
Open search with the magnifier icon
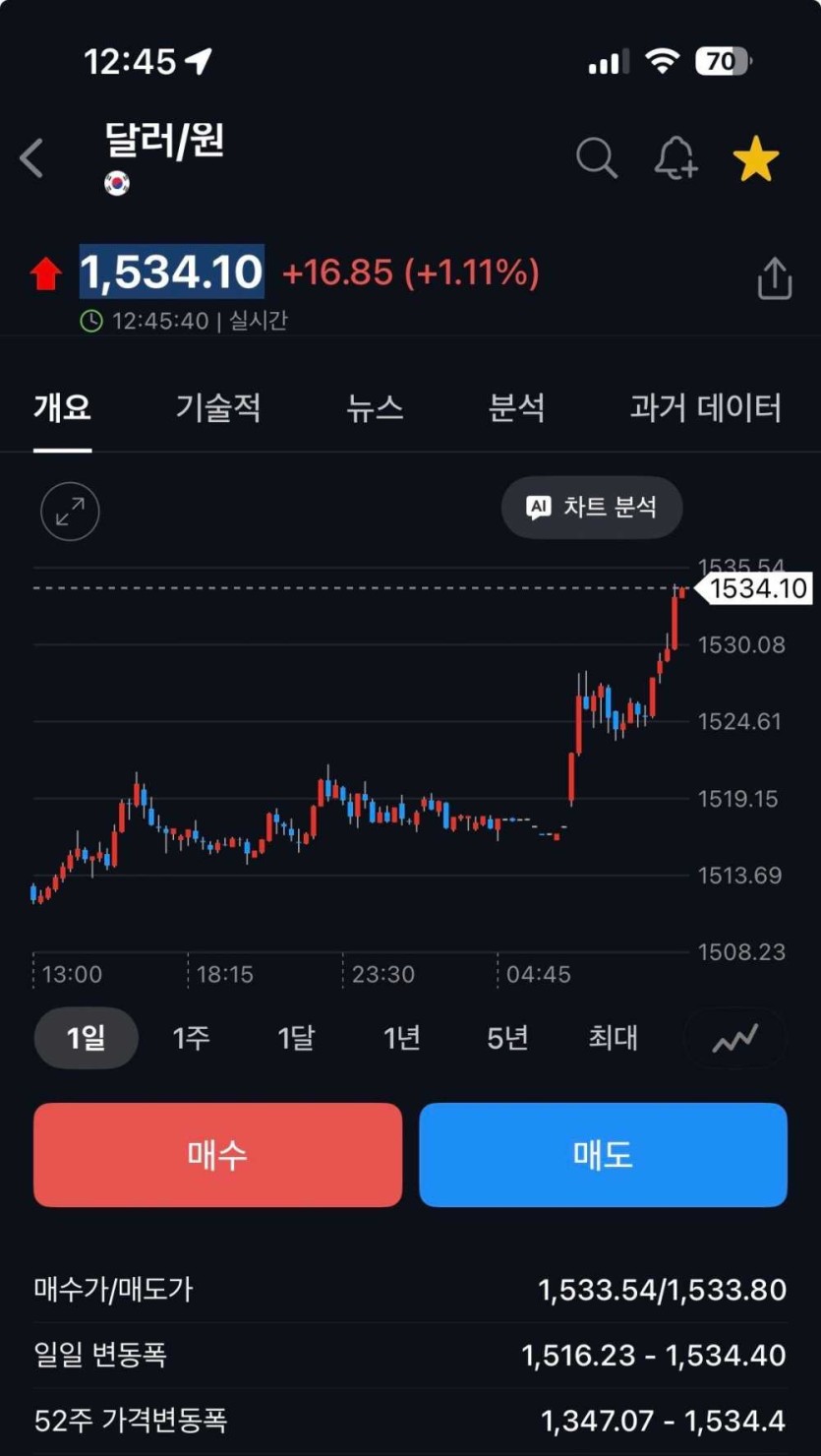[x=596, y=157]
